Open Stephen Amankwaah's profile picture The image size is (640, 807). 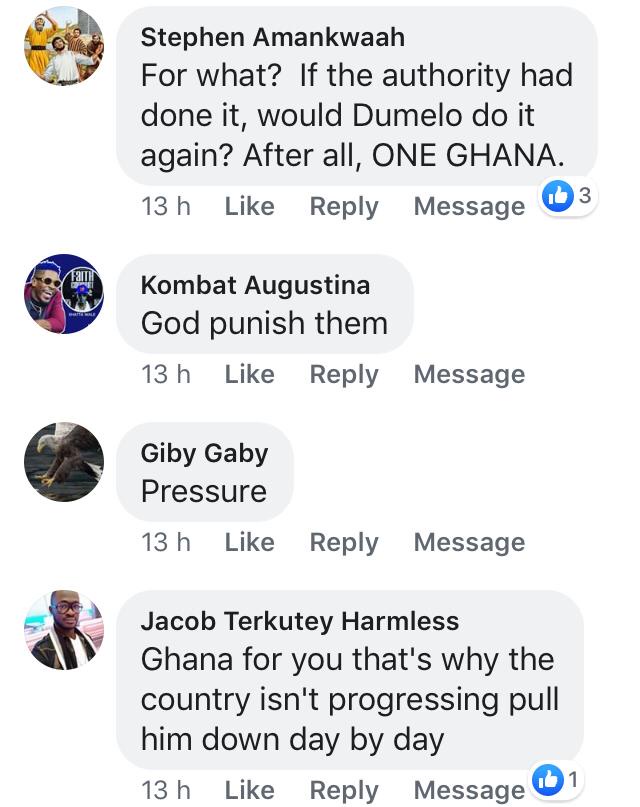click(64, 46)
